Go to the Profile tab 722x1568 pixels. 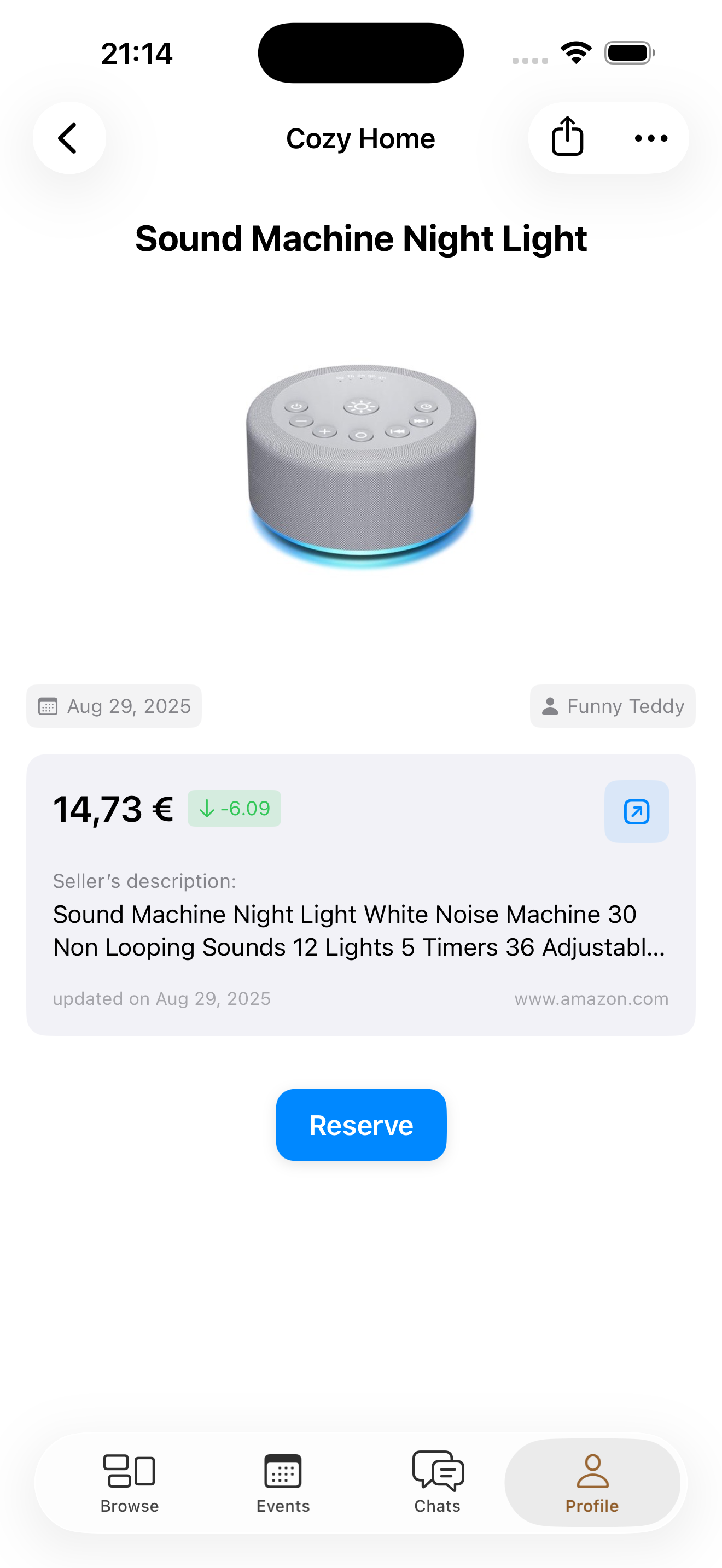(x=592, y=1483)
